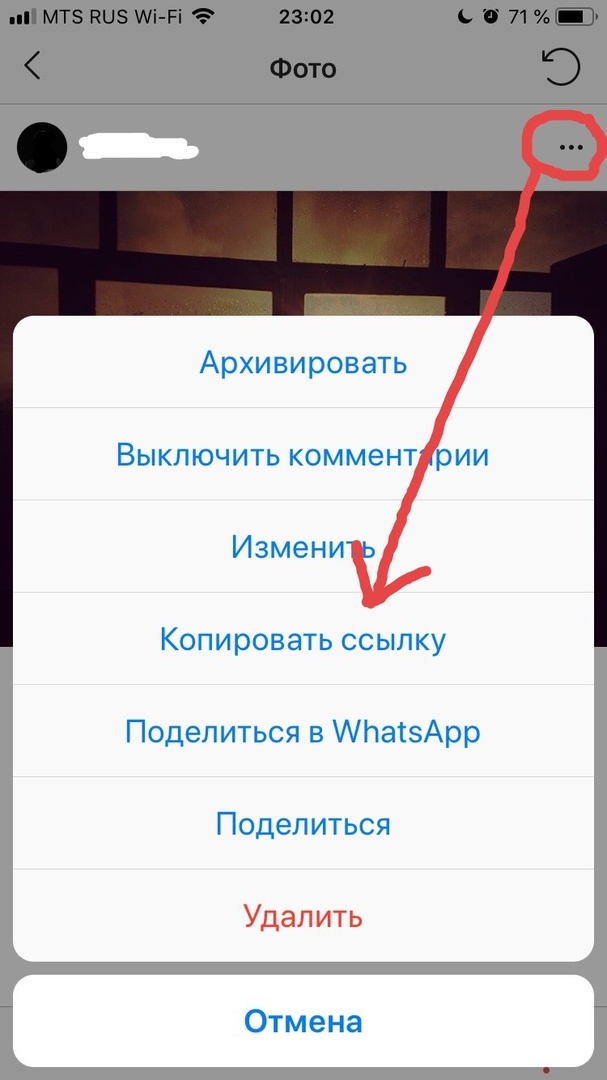Dismiss the sheet with Отмена
The height and width of the screenshot is (1080, 607).
coord(303,1023)
